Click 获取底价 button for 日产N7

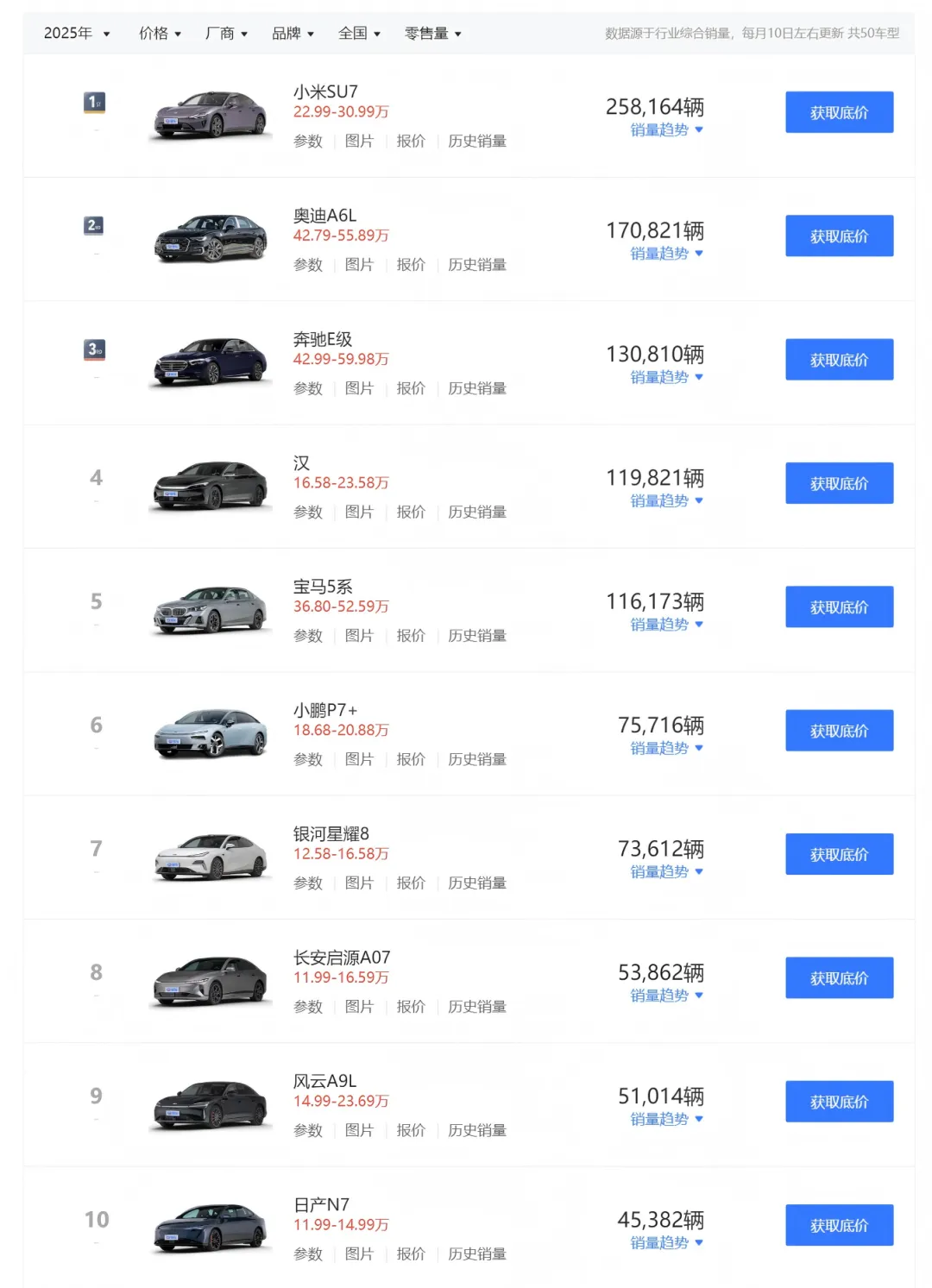839,1224
